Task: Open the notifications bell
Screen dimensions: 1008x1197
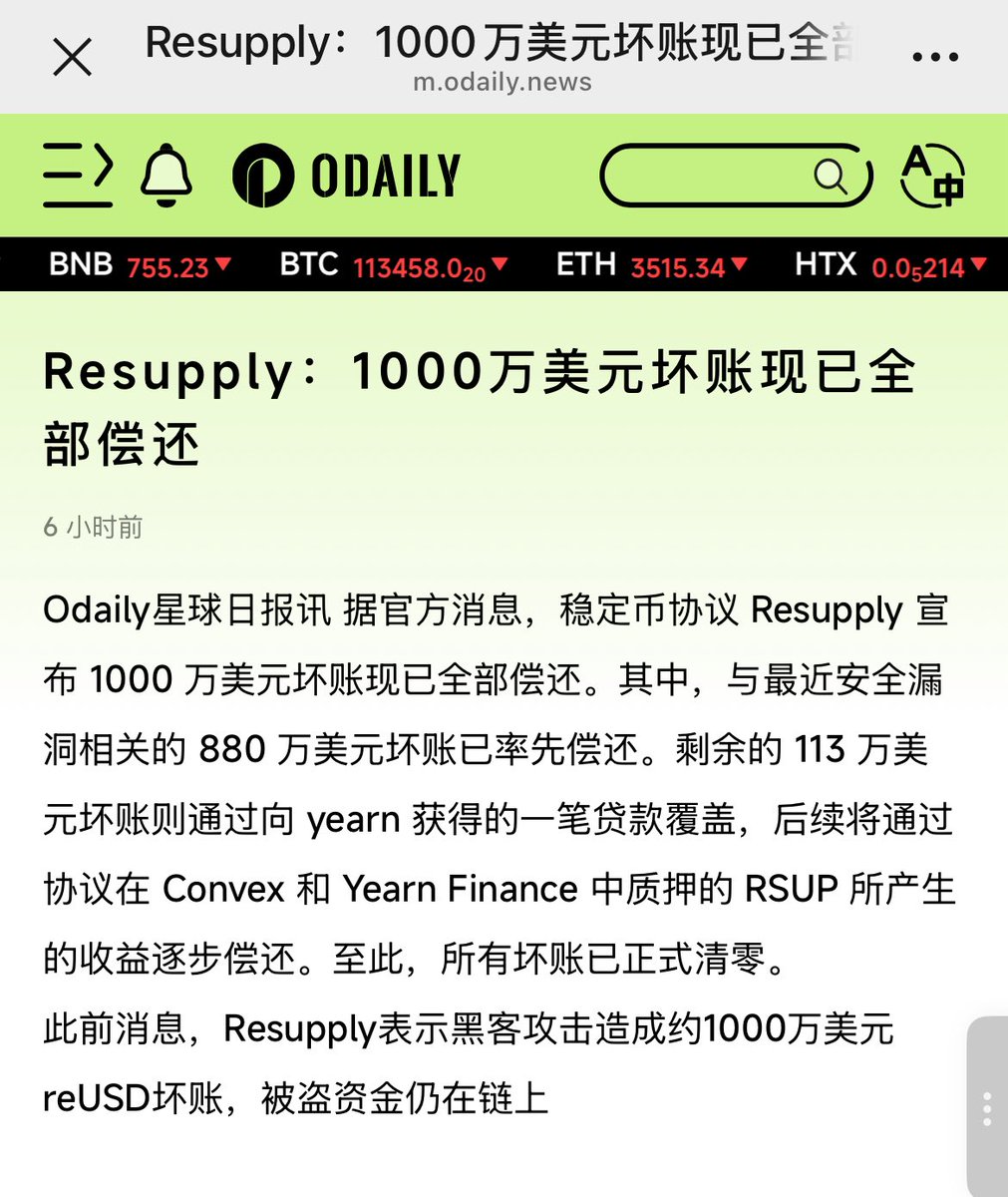Action: [x=166, y=176]
